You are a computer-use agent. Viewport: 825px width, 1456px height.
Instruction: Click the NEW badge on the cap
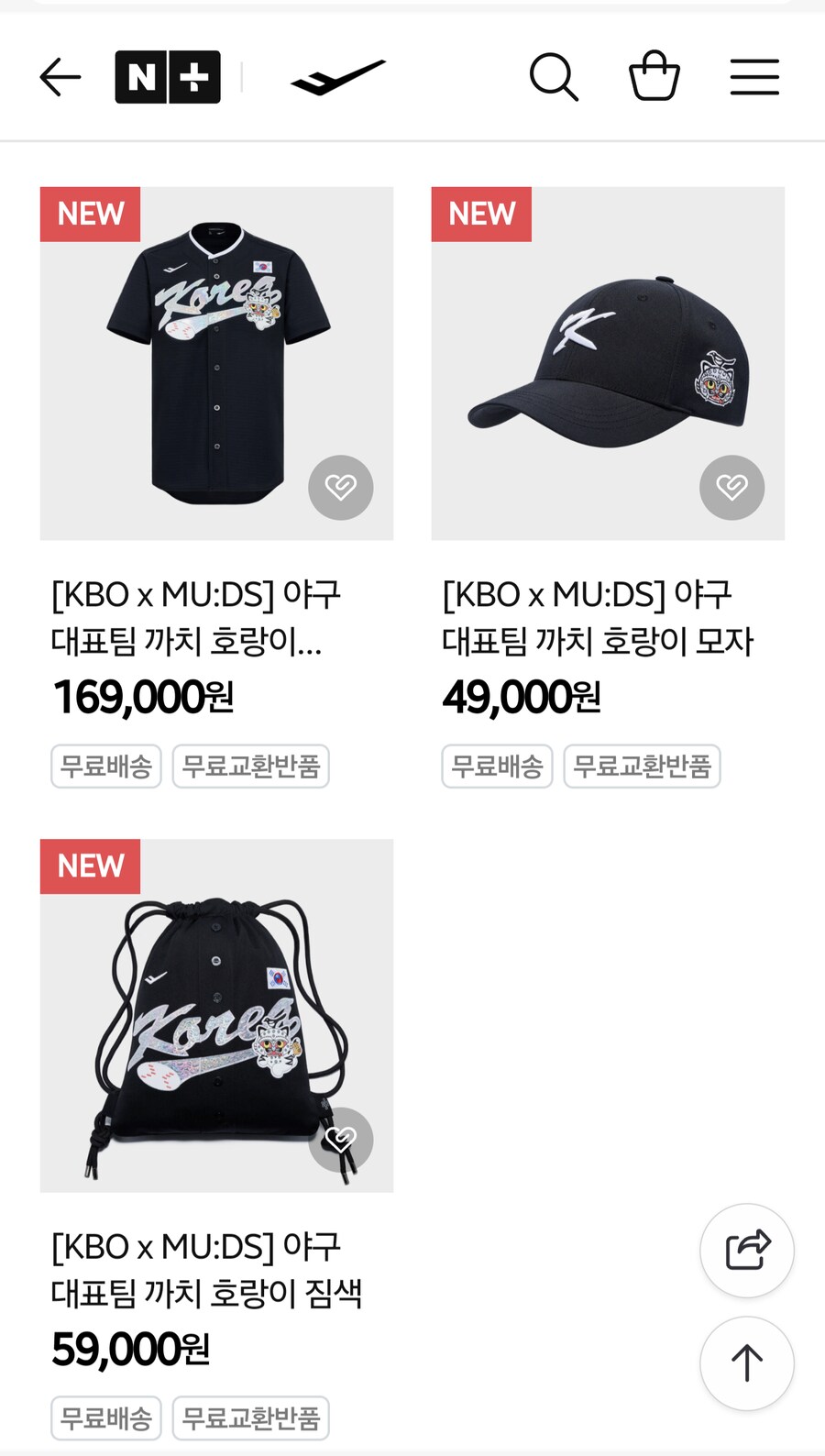pyautogui.click(x=481, y=214)
